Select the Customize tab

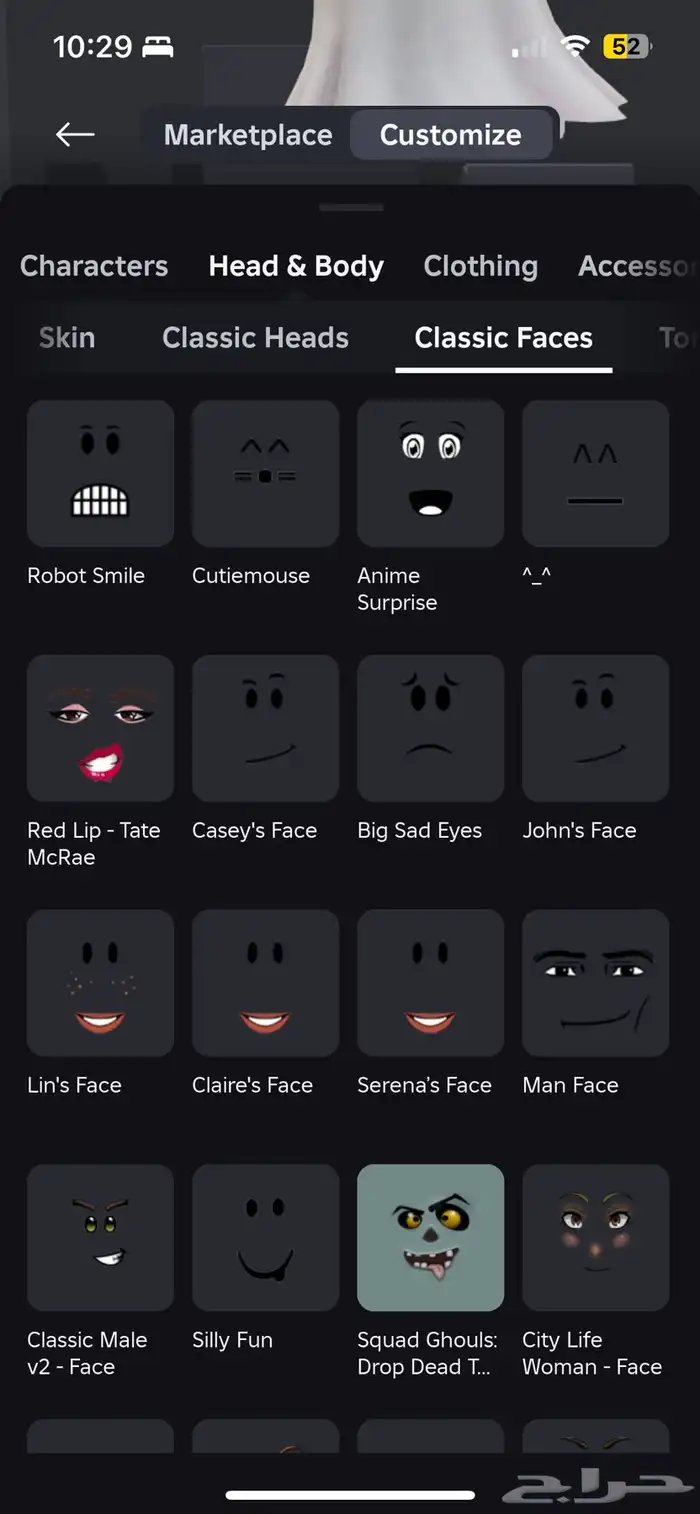pyautogui.click(x=451, y=135)
